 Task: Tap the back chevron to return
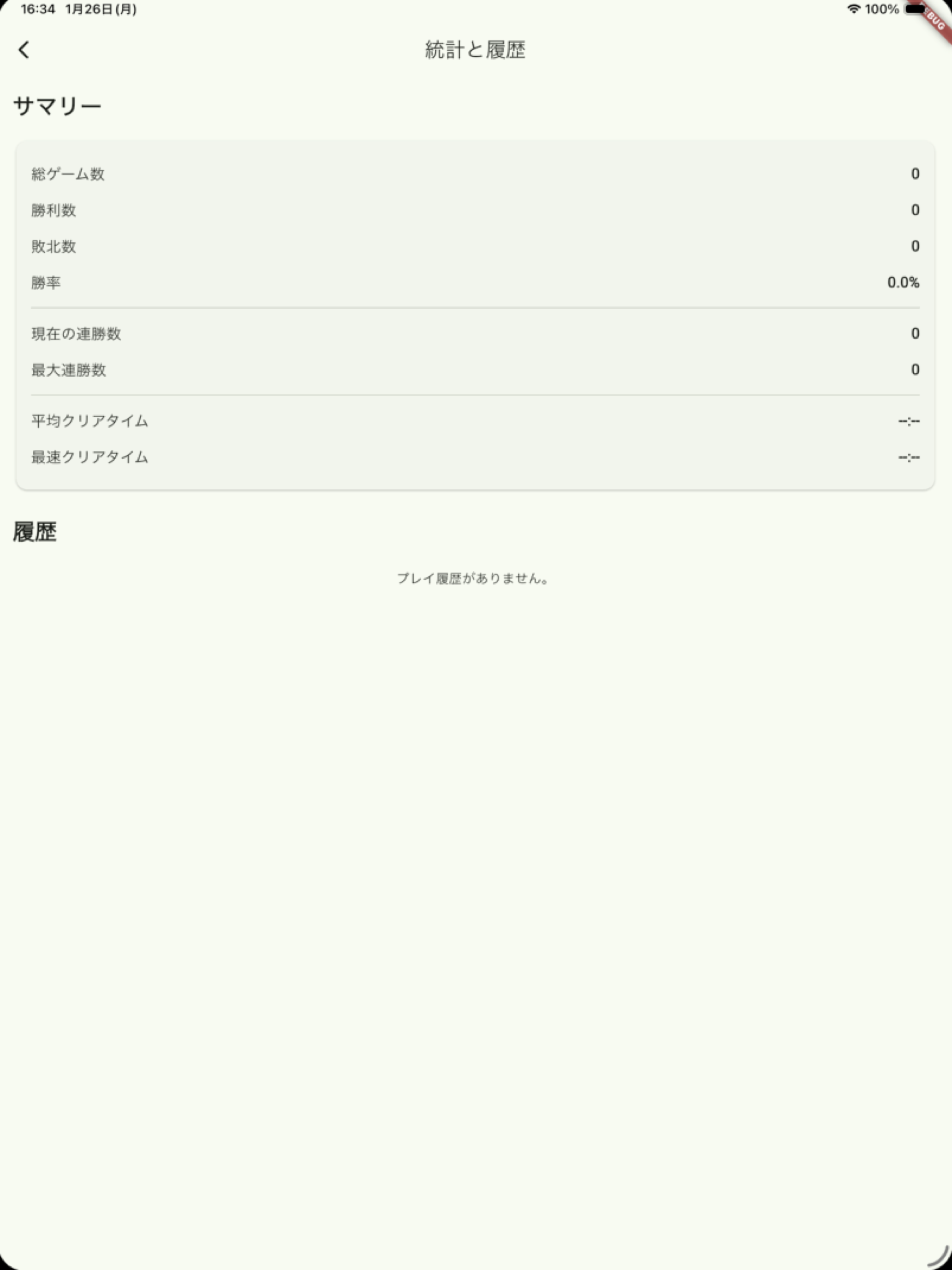[x=24, y=50]
